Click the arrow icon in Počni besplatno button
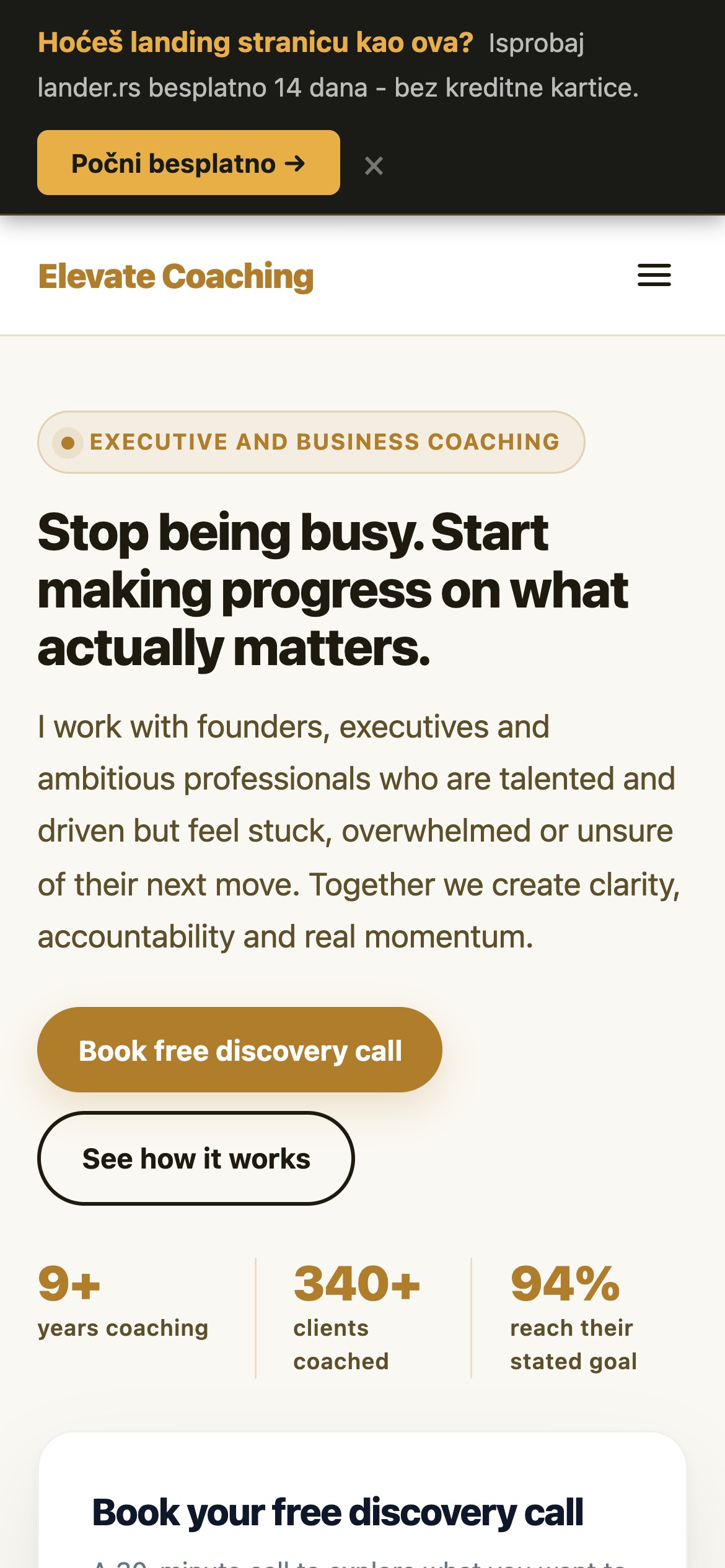Screen dimensions: 725x1568 [x=294, y=162]
